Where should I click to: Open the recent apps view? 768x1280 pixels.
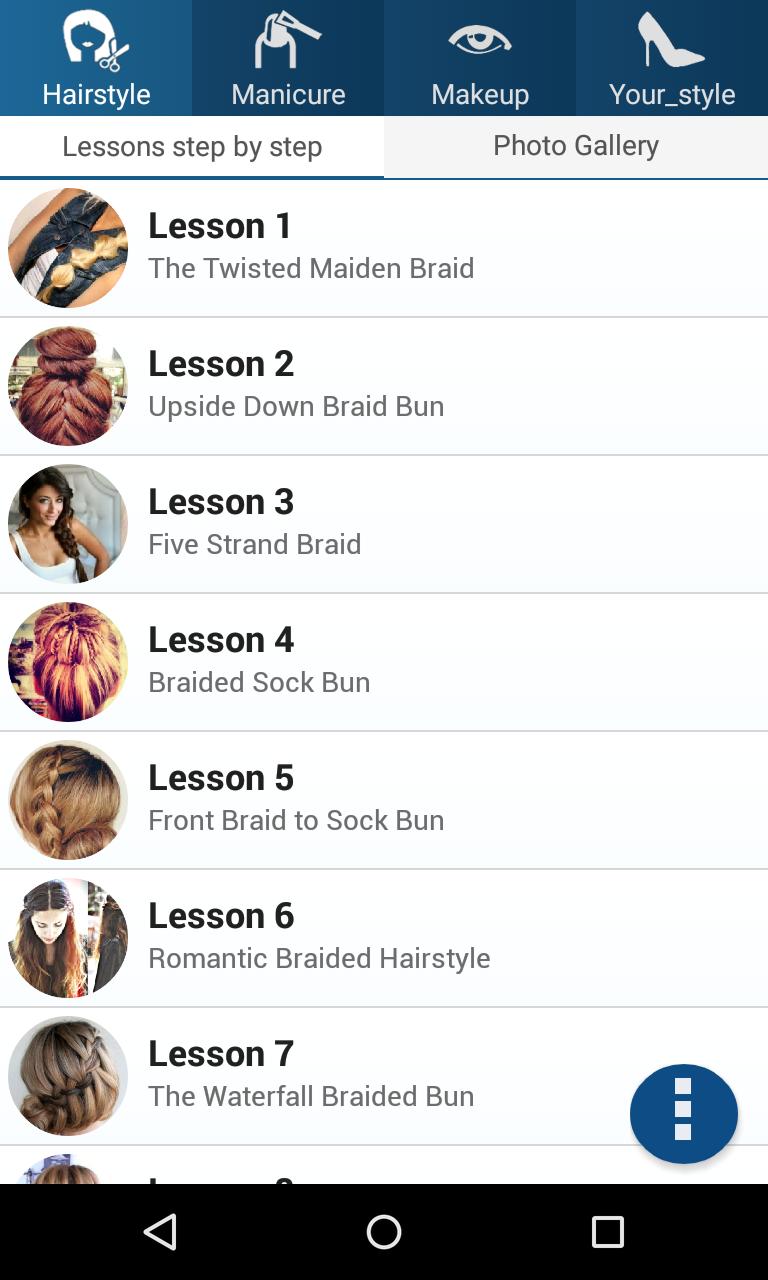tap(607, 1232)
